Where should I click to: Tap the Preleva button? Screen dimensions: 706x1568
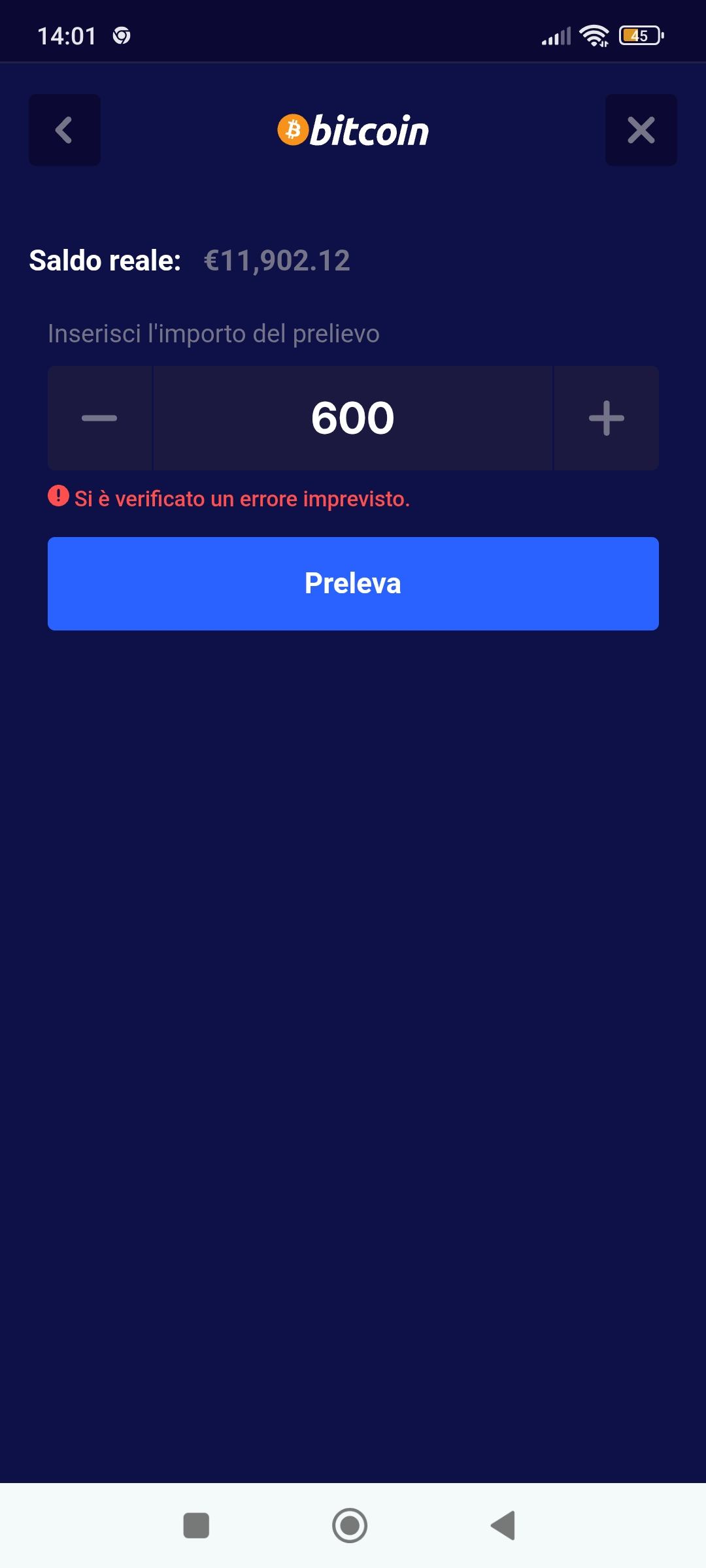tap(353, 583)
